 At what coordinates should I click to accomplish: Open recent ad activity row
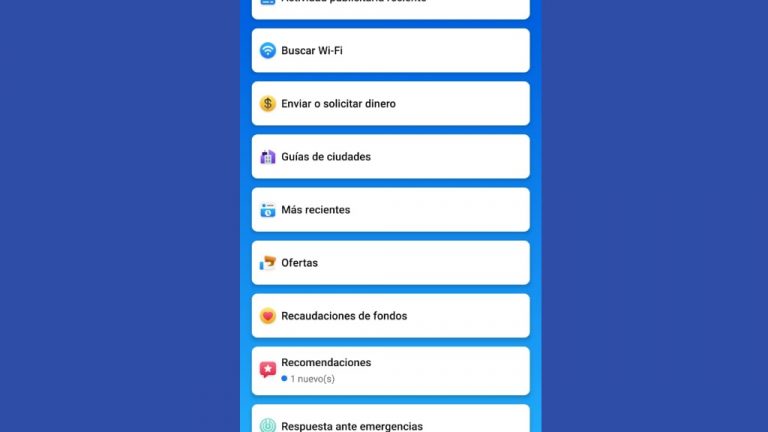tap(389, 6)
